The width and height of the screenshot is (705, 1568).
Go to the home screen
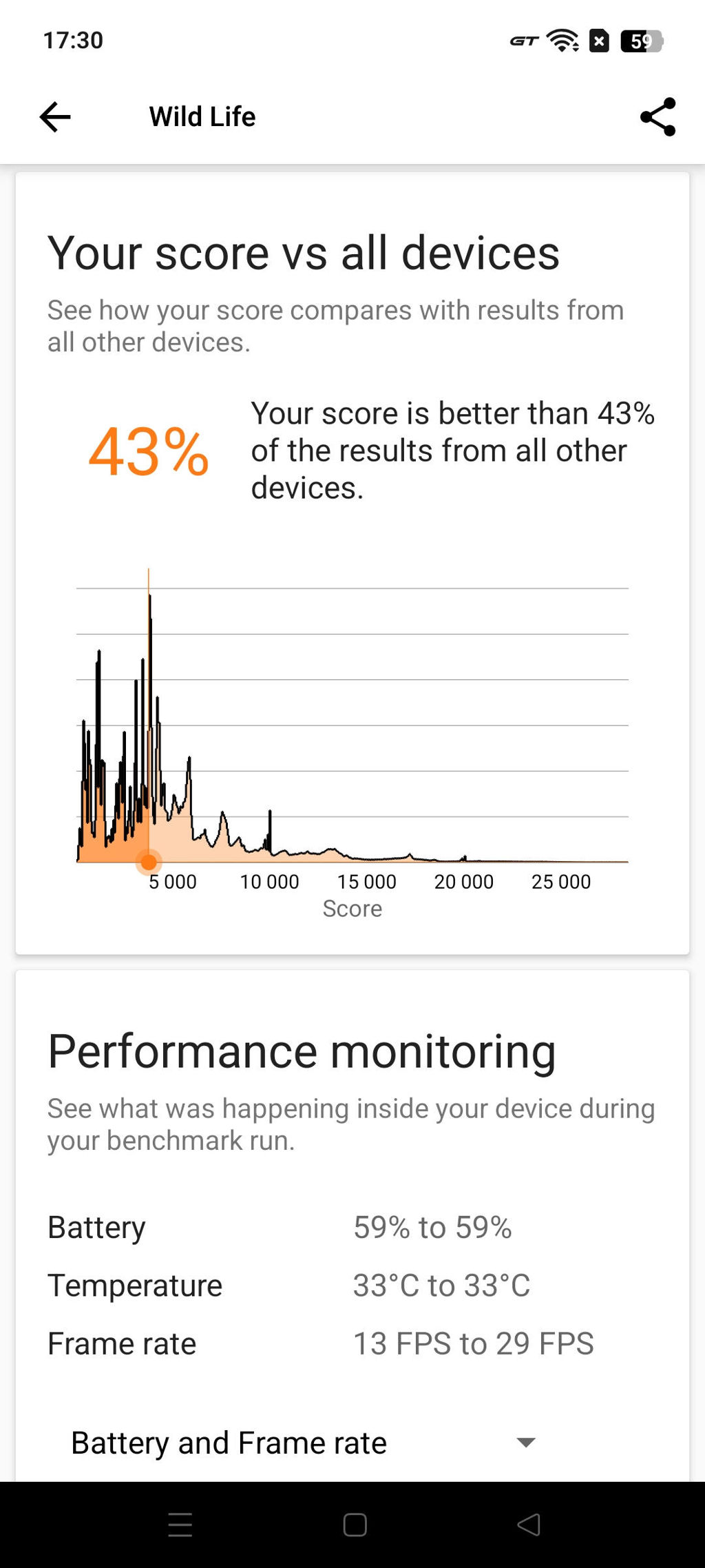coord(355,1525)
